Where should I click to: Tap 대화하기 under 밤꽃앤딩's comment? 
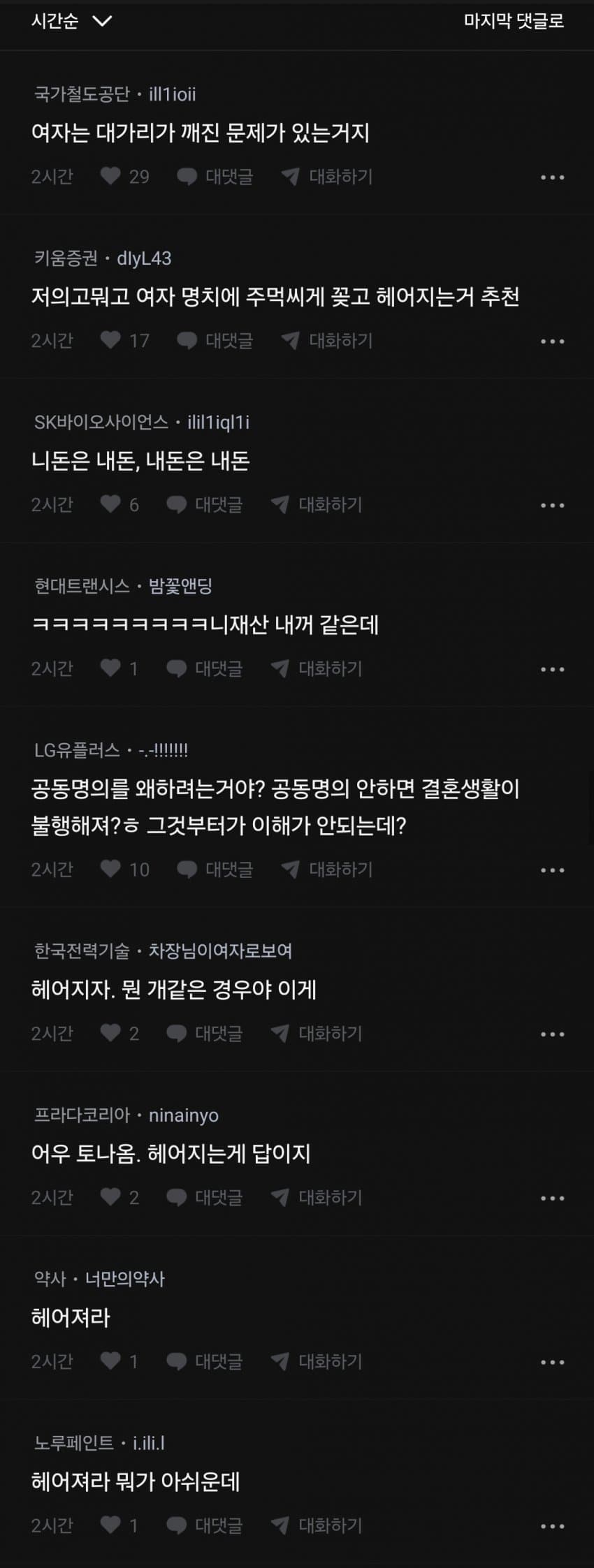click(x=317, y=669)
